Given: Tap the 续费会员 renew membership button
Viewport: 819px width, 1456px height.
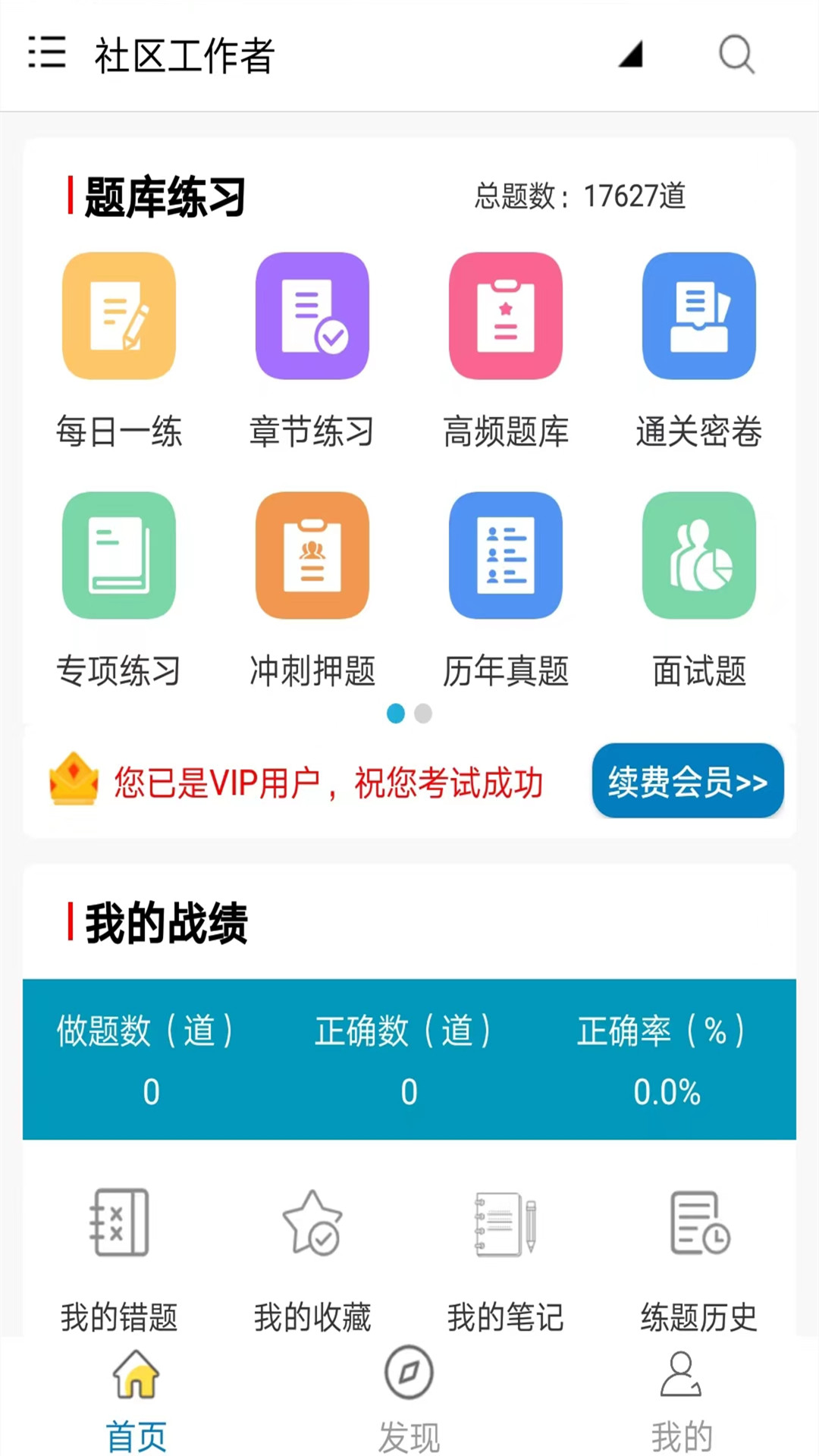Looking at the screenshot, I should 687,780.
